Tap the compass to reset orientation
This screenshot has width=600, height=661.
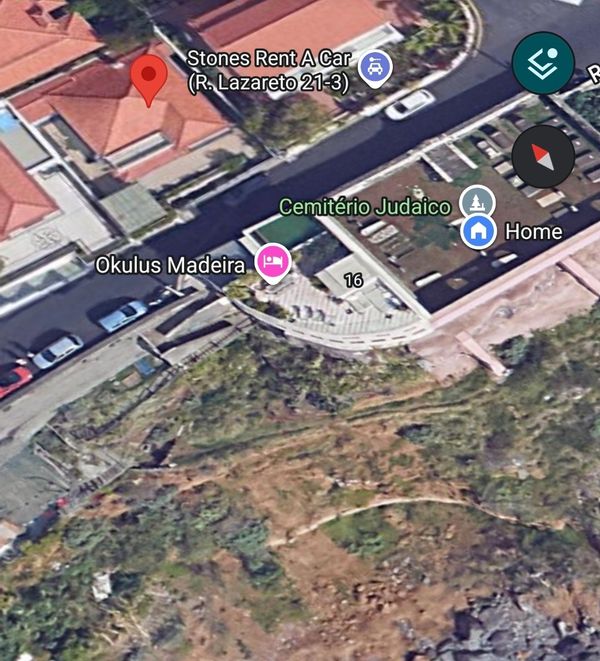tap(542, 157)
